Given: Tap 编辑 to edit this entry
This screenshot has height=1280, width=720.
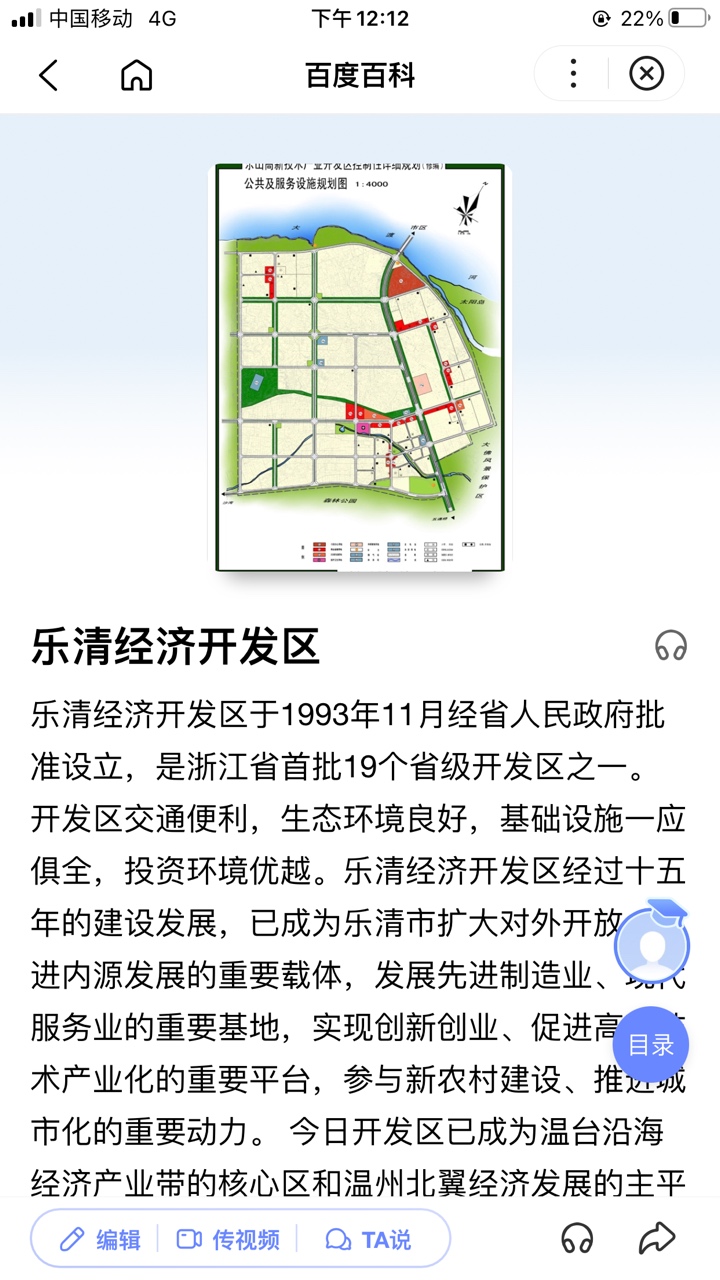Looking at the screenshot, I should click(x=100, y=1239).
